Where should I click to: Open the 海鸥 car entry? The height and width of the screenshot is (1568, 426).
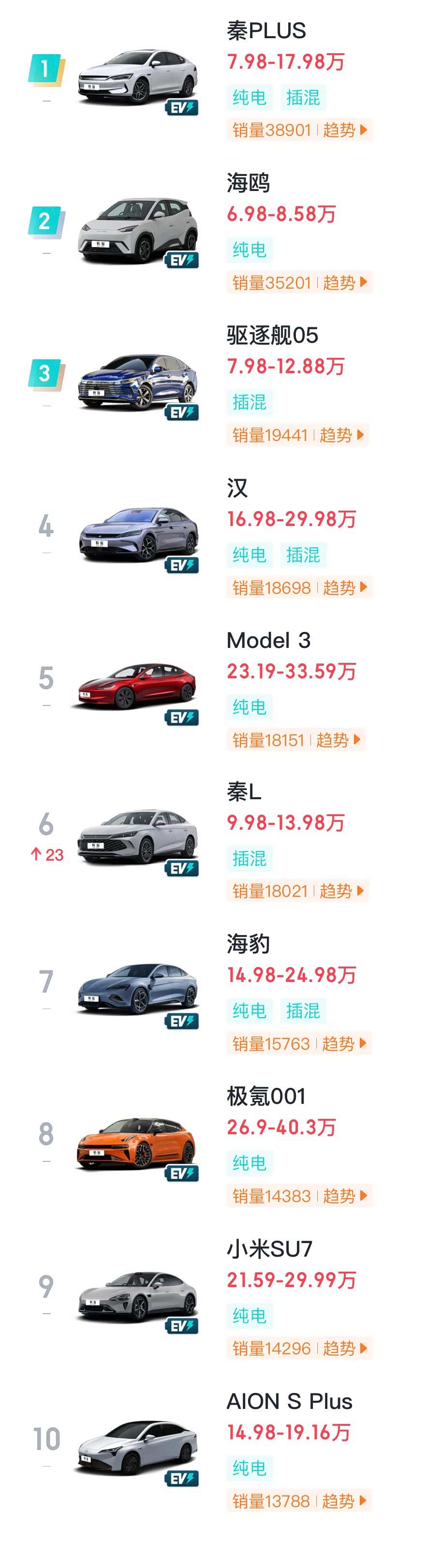(248, 183)
